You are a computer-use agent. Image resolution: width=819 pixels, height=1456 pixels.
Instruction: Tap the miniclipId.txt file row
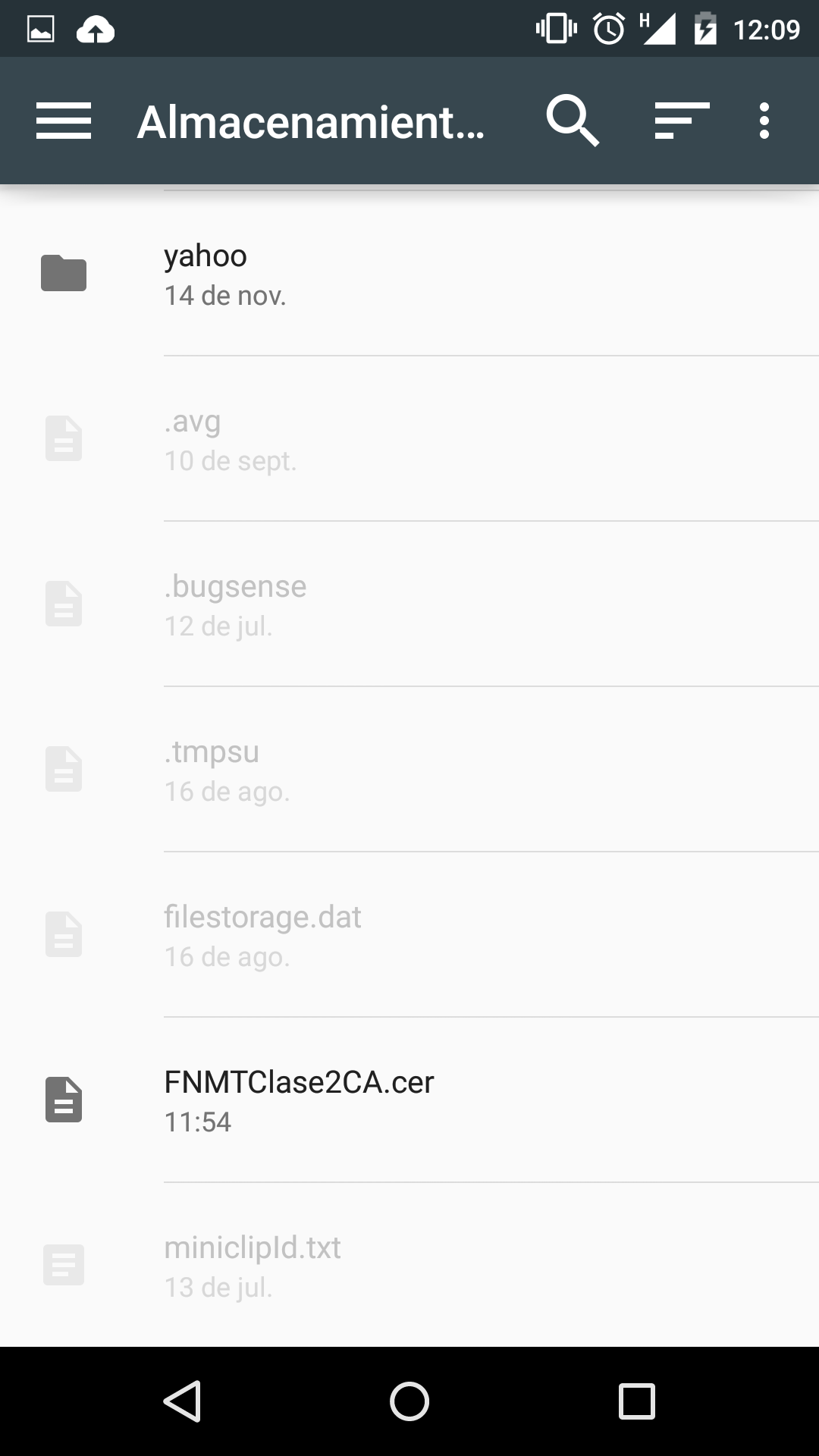(409, 1265)
